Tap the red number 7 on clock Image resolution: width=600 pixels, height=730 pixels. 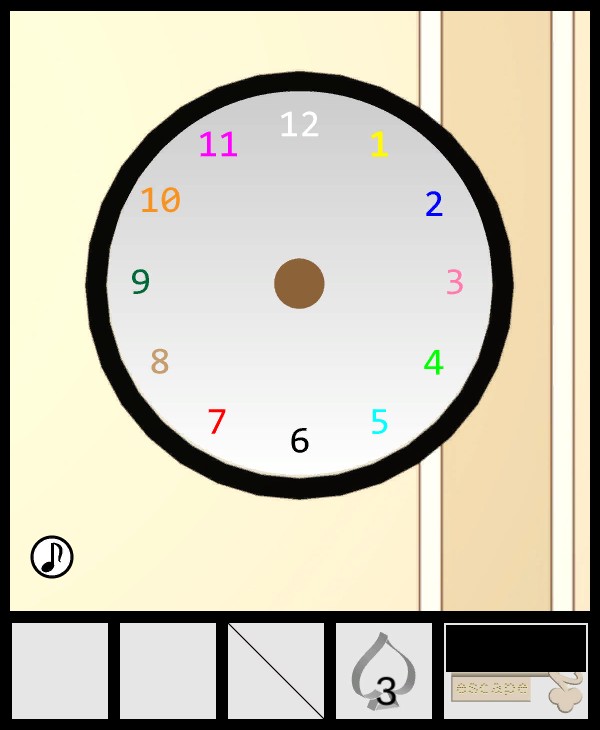click(217, 422)
